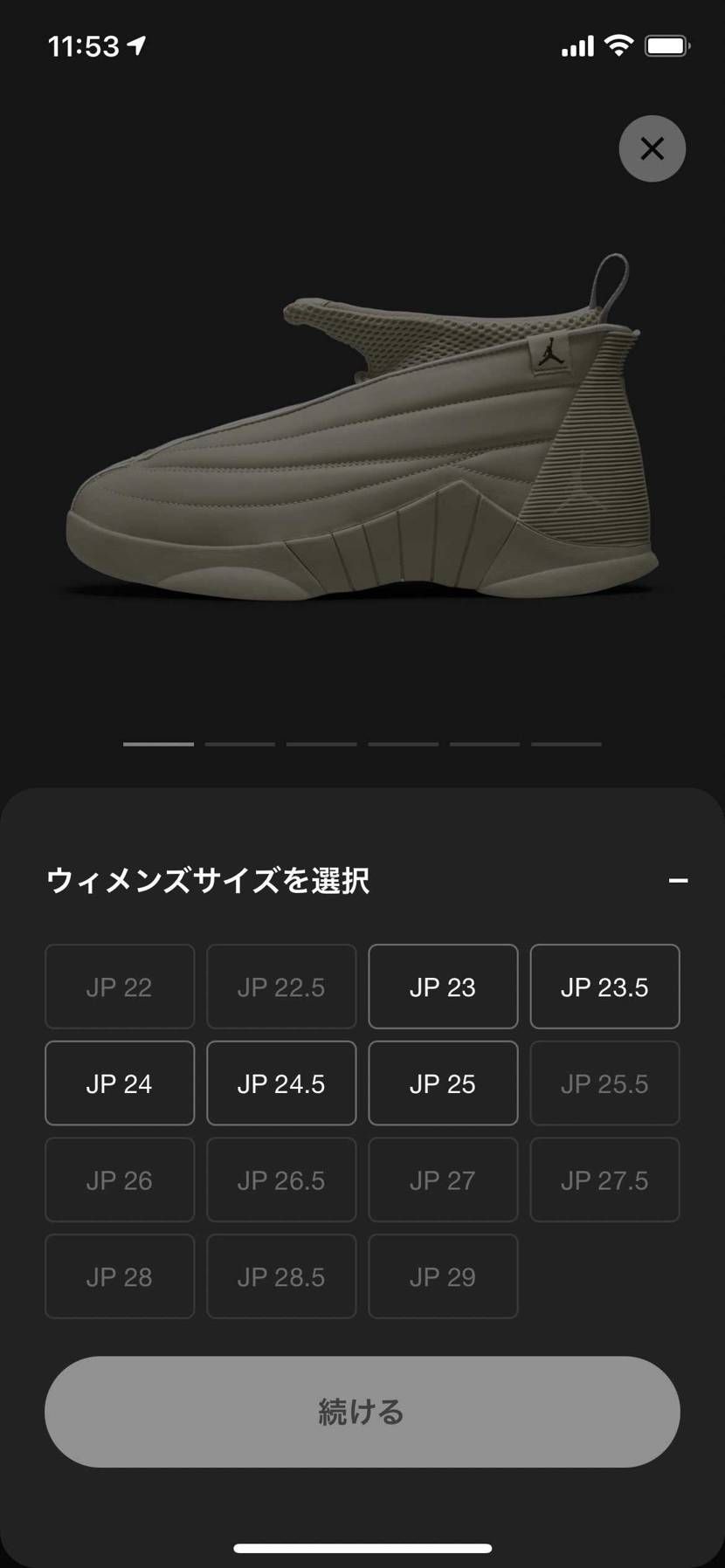The image size is (725, 1568).
Task: Select size JP 25
Action: (443, 1083)
